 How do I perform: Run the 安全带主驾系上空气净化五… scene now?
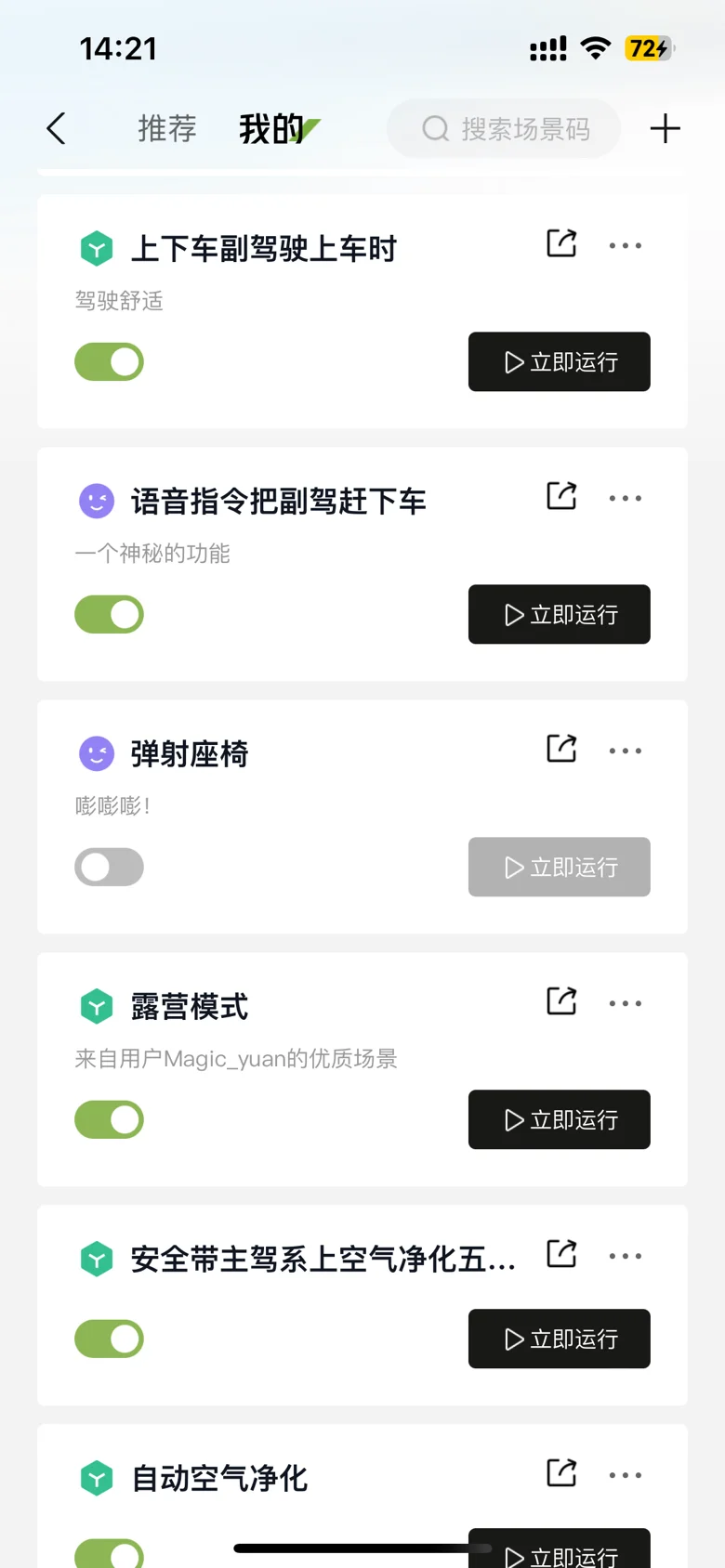point(559,1339)
